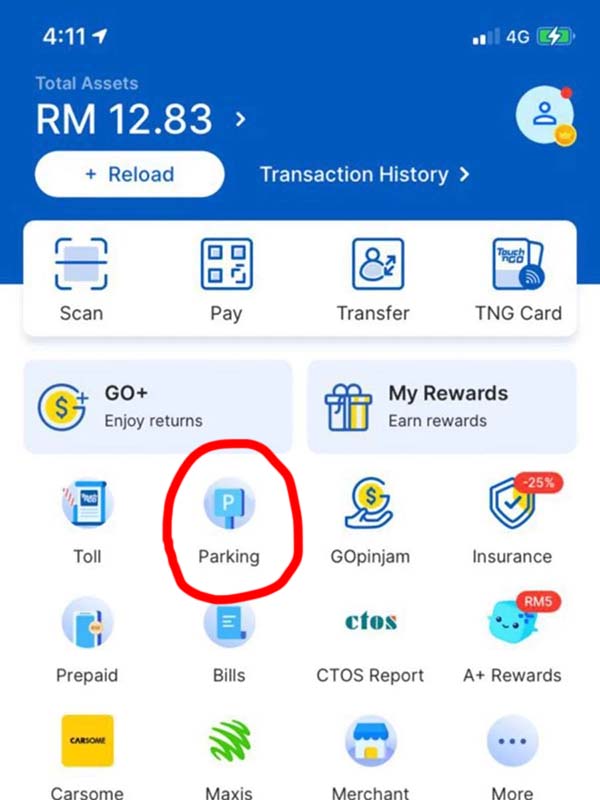This screenshot has width=600, height=800.
Task: Open Transaction History
Action: [364, 174]
